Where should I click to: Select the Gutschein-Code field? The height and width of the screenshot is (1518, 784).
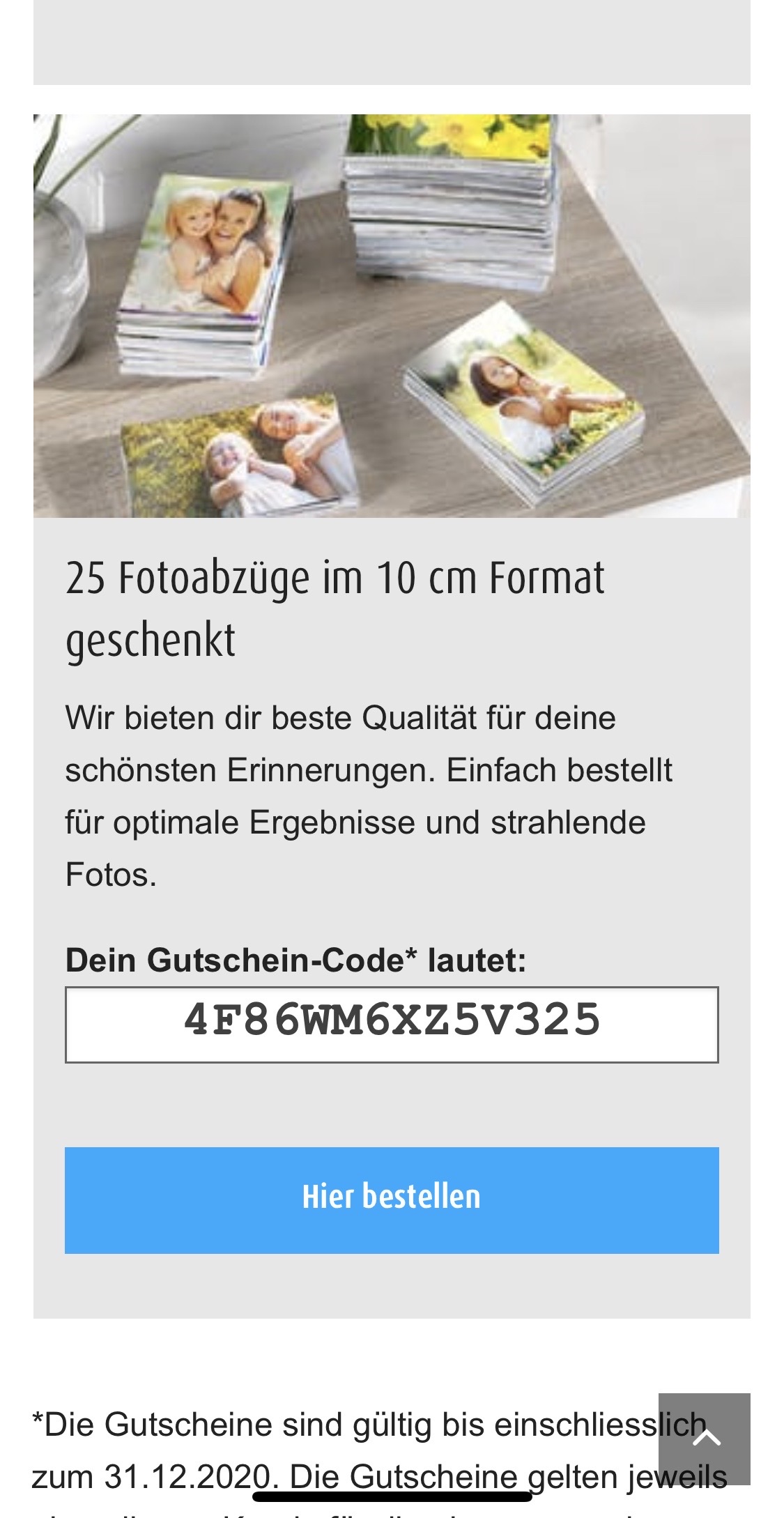point(392,1024)
